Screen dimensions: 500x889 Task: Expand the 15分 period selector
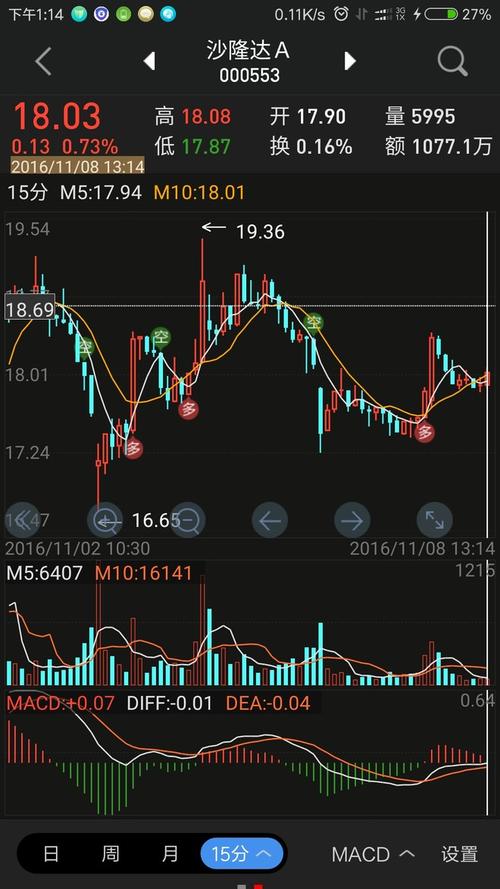(x=242, y=853)
